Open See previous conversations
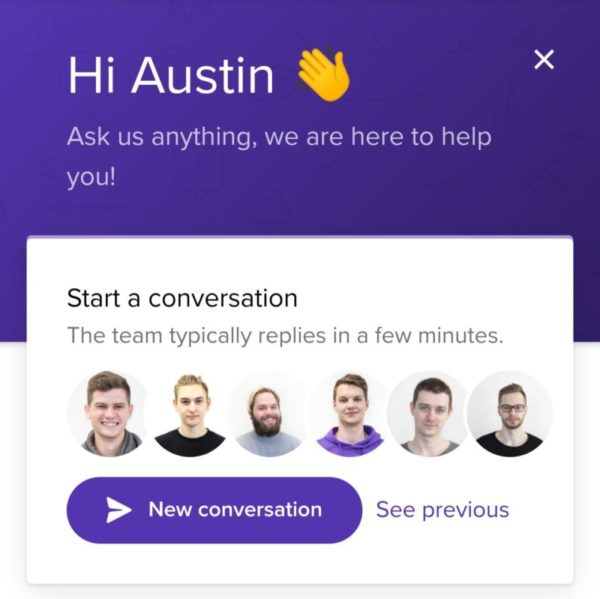The image size is (600, 599). [x=442, y=510]
